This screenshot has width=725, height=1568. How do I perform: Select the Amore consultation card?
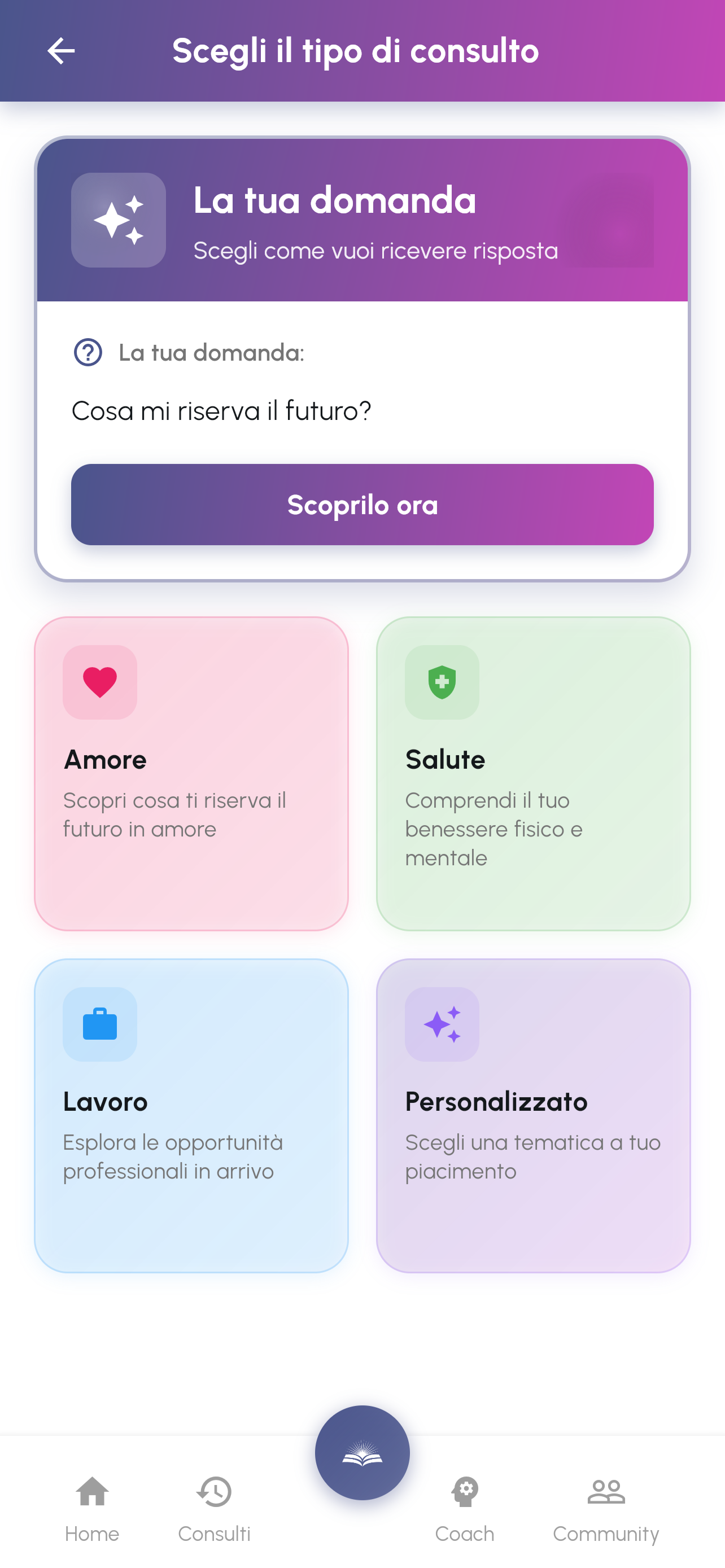[191, 773]
